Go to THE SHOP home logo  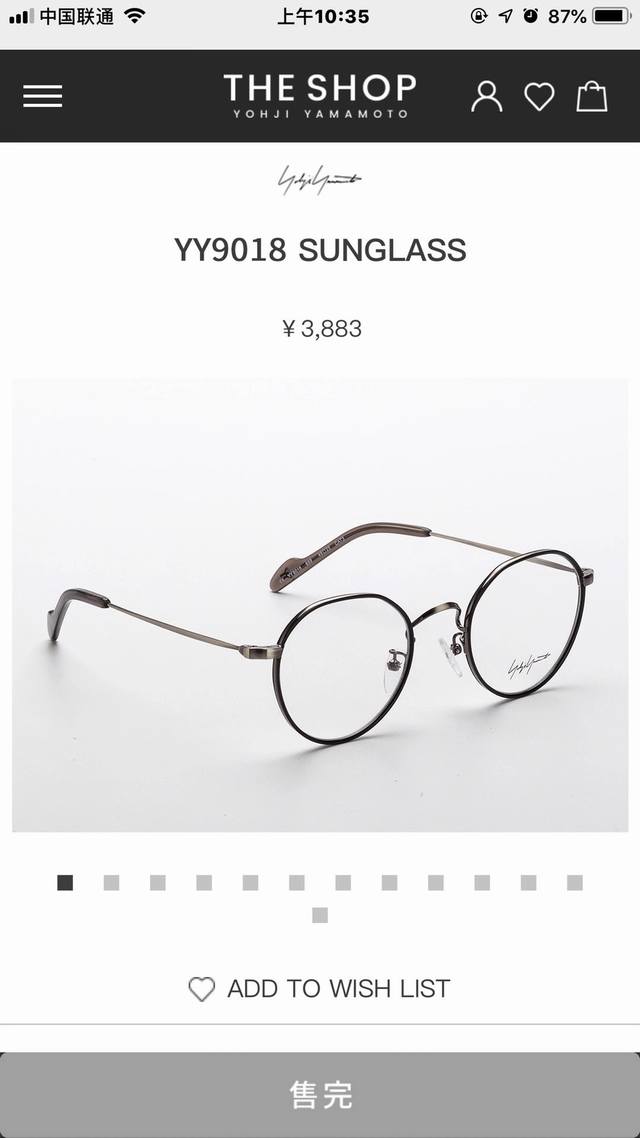tap(319, 96)
